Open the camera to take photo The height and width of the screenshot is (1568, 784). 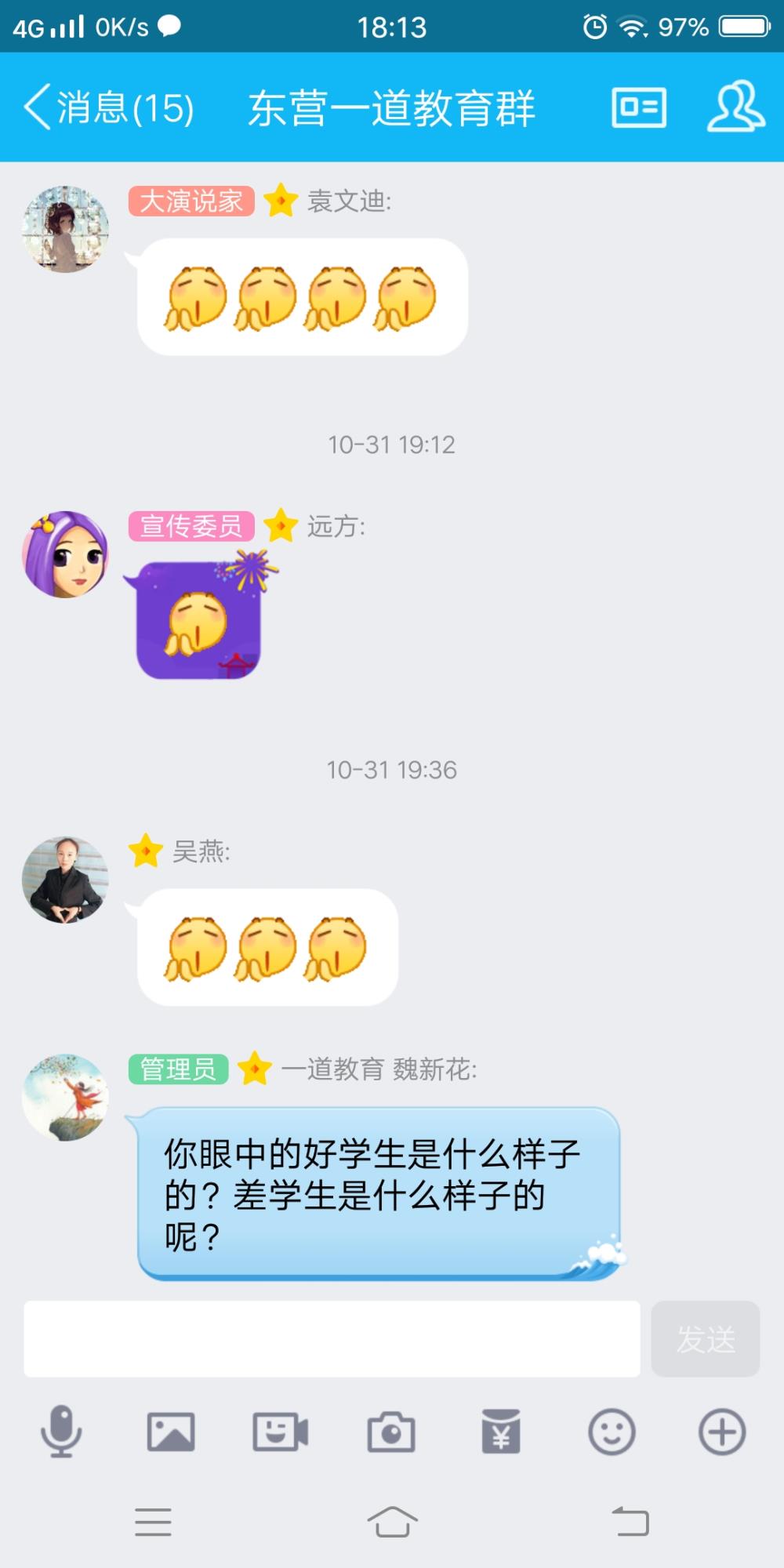391,1432
